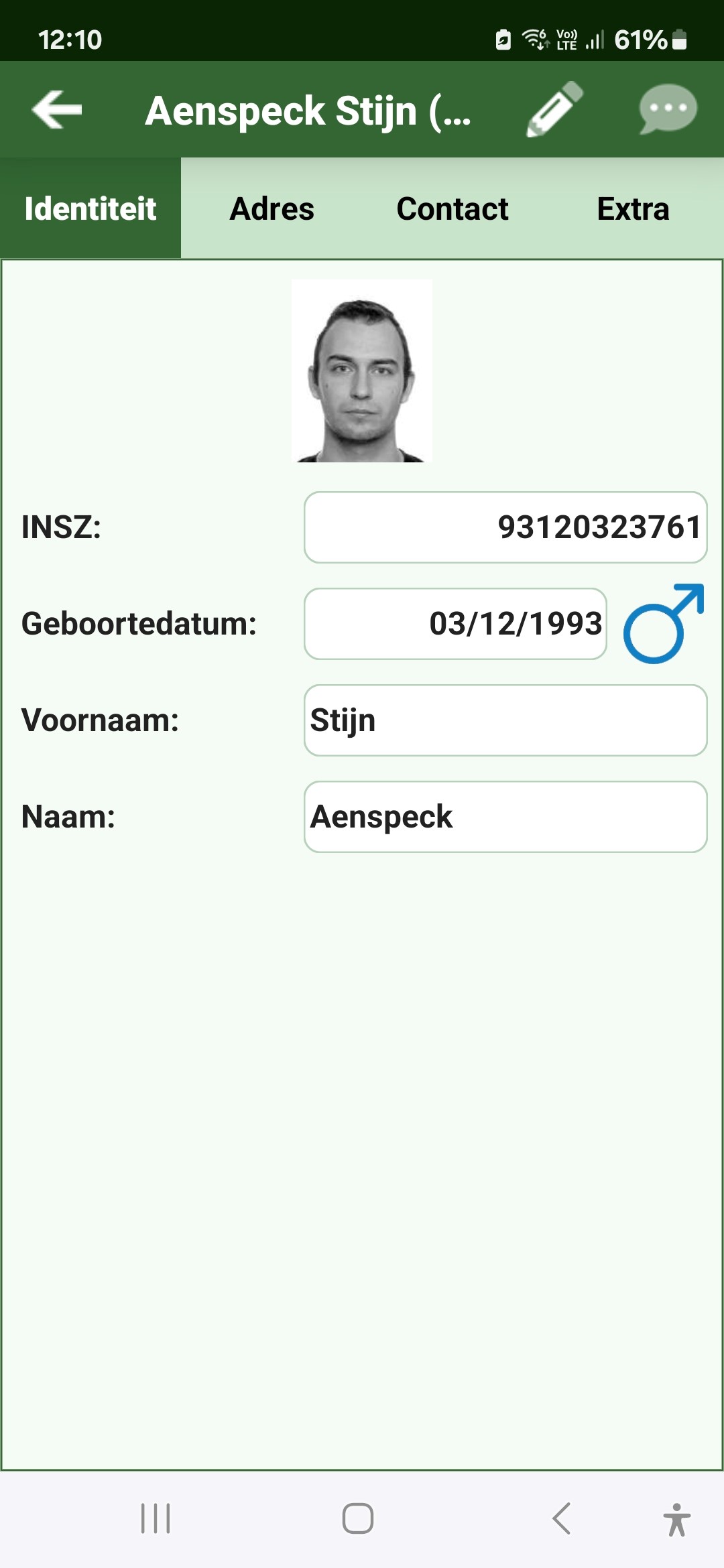Tap the Geboortedatum date field

point(455,624)
